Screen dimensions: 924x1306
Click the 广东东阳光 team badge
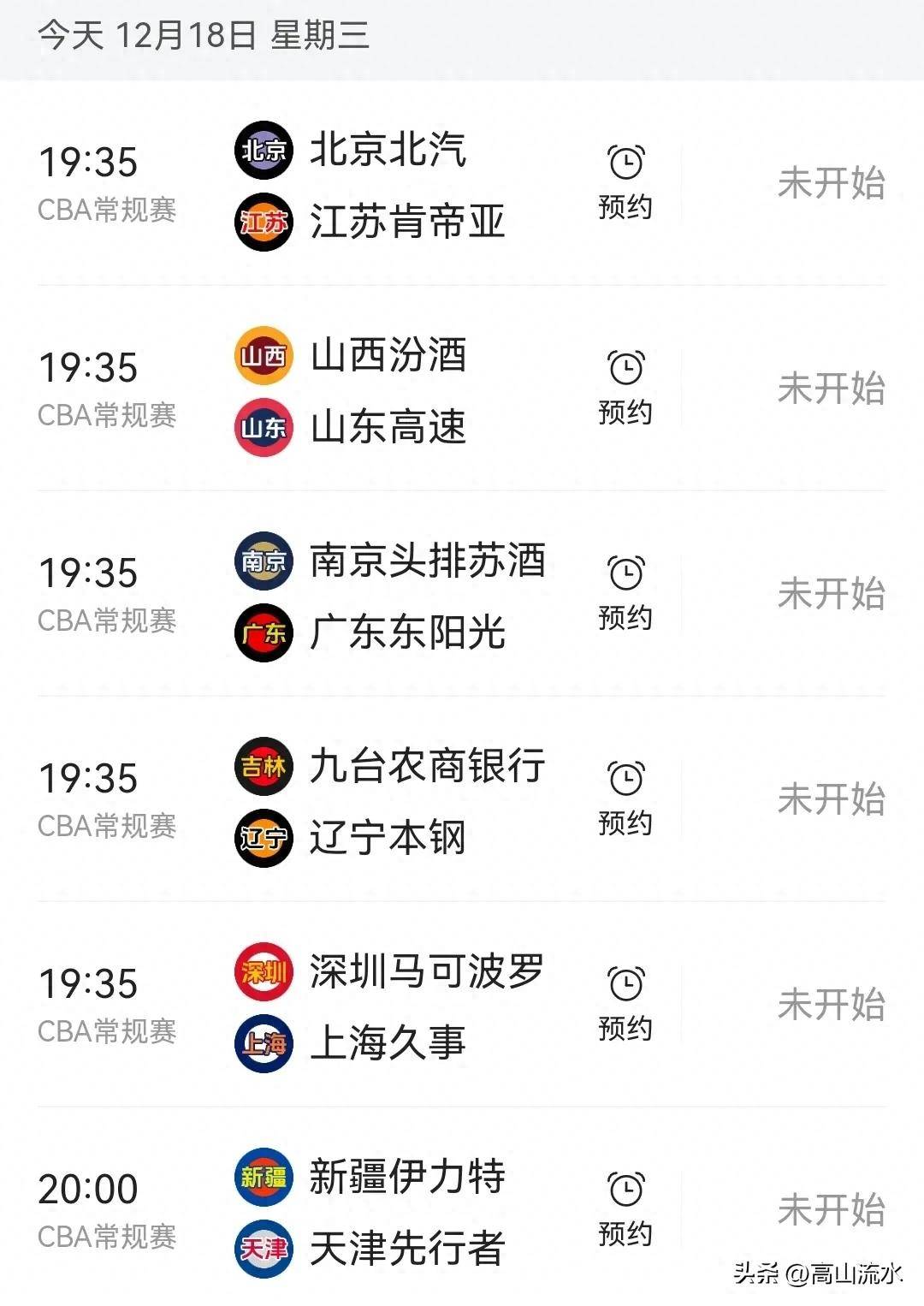pyautogui.click(x=263, y=633)
